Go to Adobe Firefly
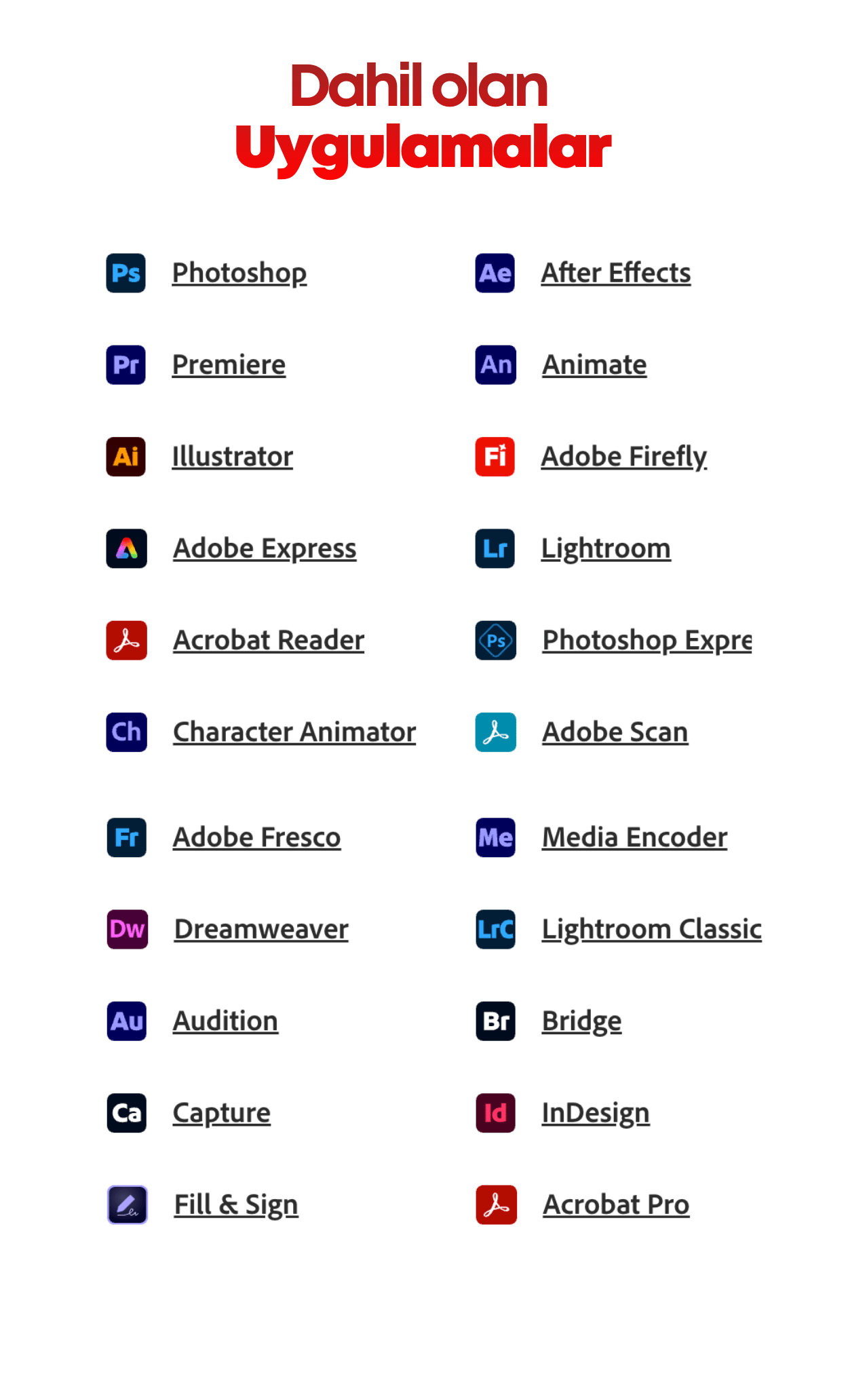Image resolution: width=848 pixels, height=1400 pixels. pyautogui.click(x=624, y=456)
